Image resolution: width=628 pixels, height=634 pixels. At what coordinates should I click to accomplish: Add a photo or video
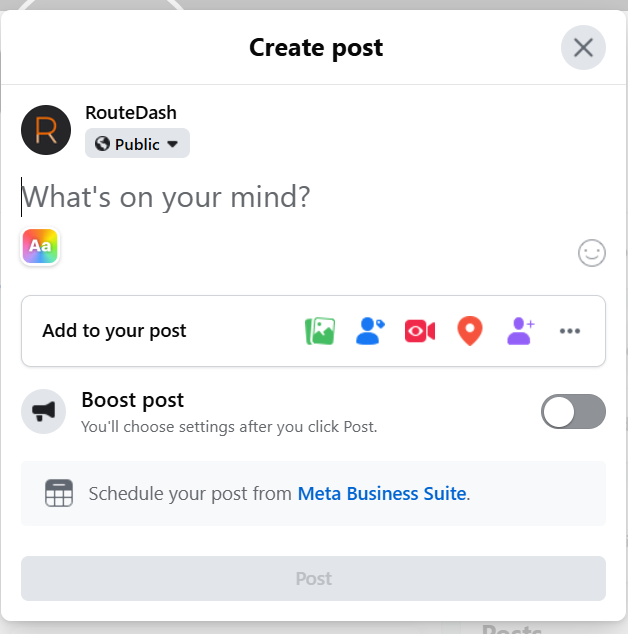click(320, 331)
